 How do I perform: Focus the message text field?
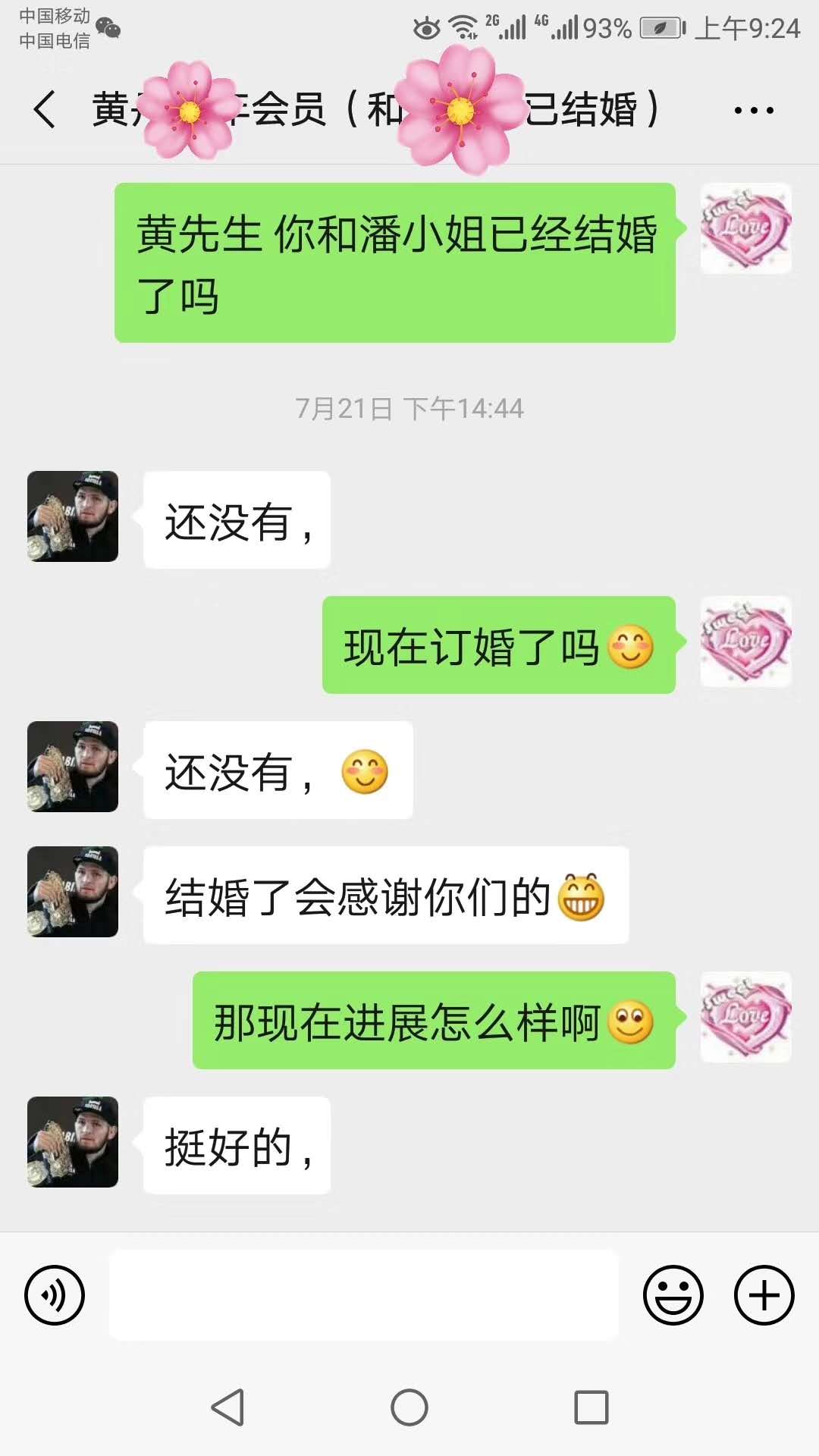[364, 1295]
